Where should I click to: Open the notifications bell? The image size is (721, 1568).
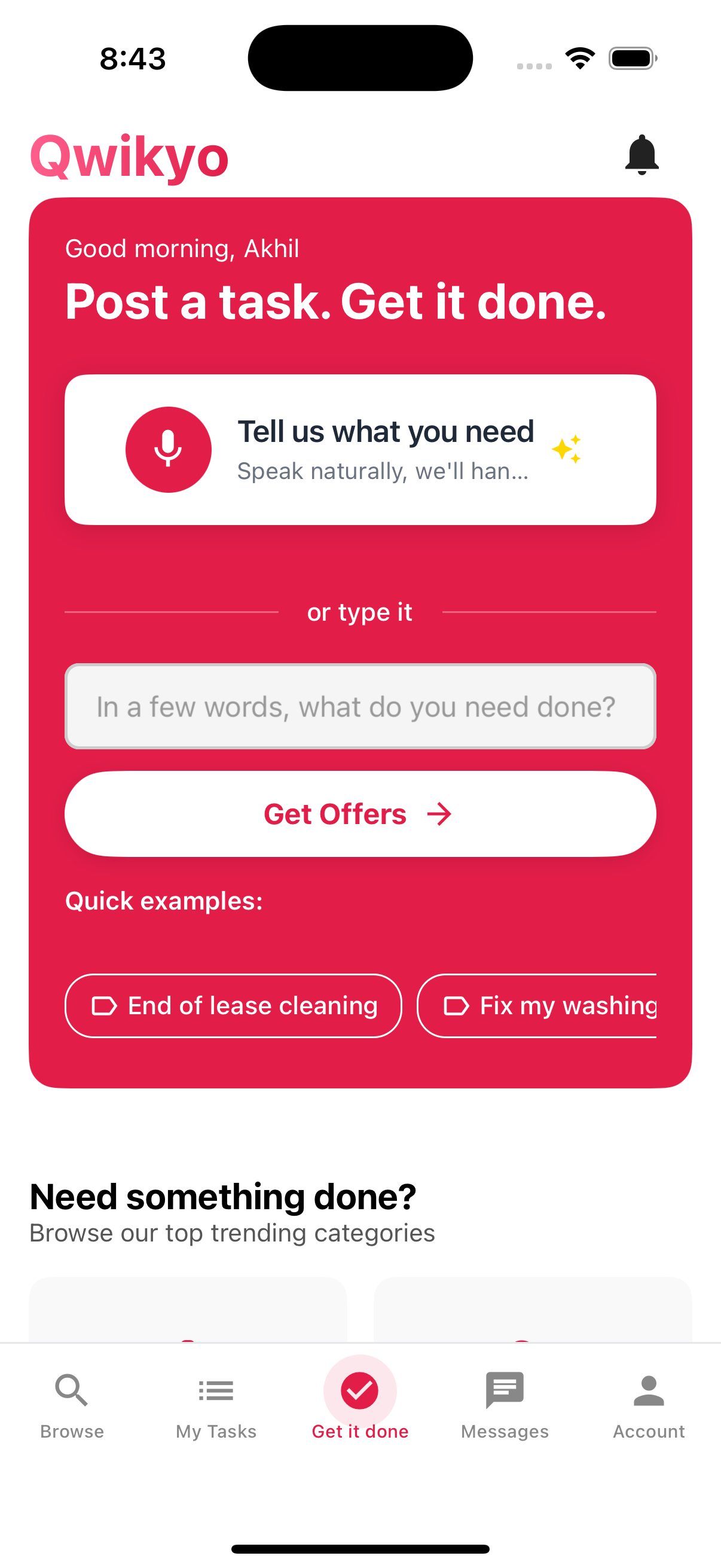click(641, 157)
